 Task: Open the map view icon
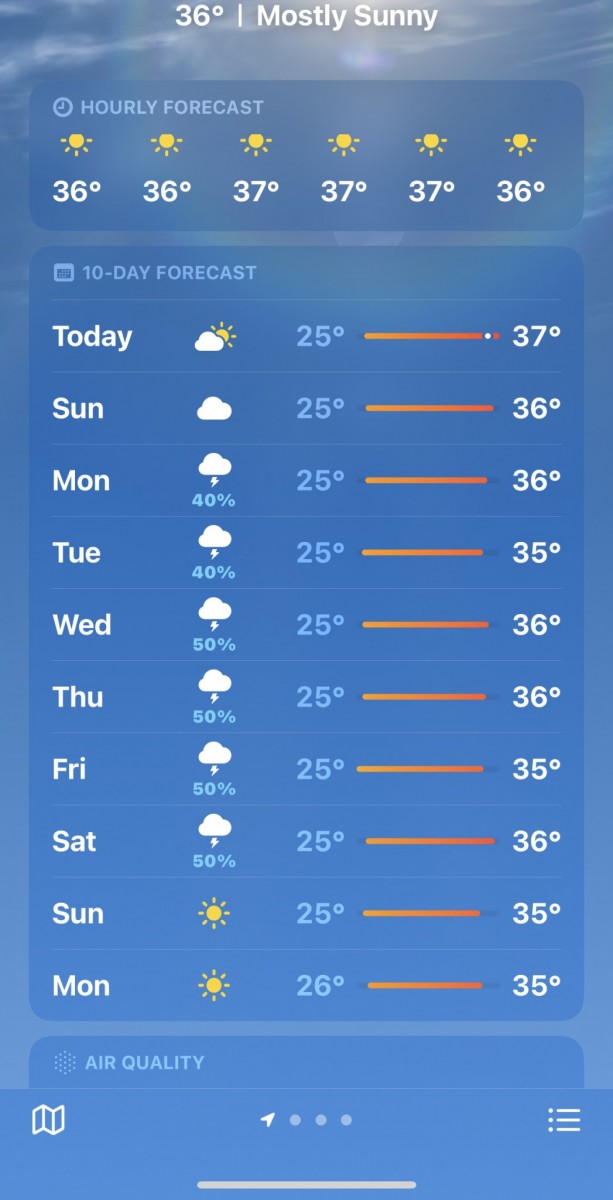click(x=48, y=1120)
